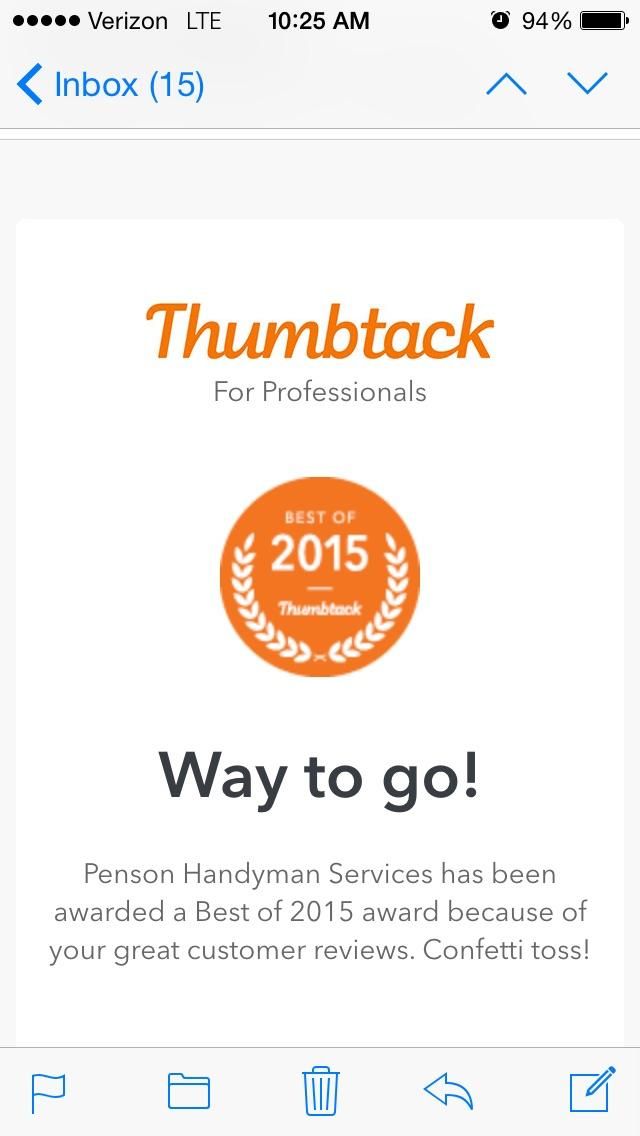Compose a new email

(x=592, y=1090)
